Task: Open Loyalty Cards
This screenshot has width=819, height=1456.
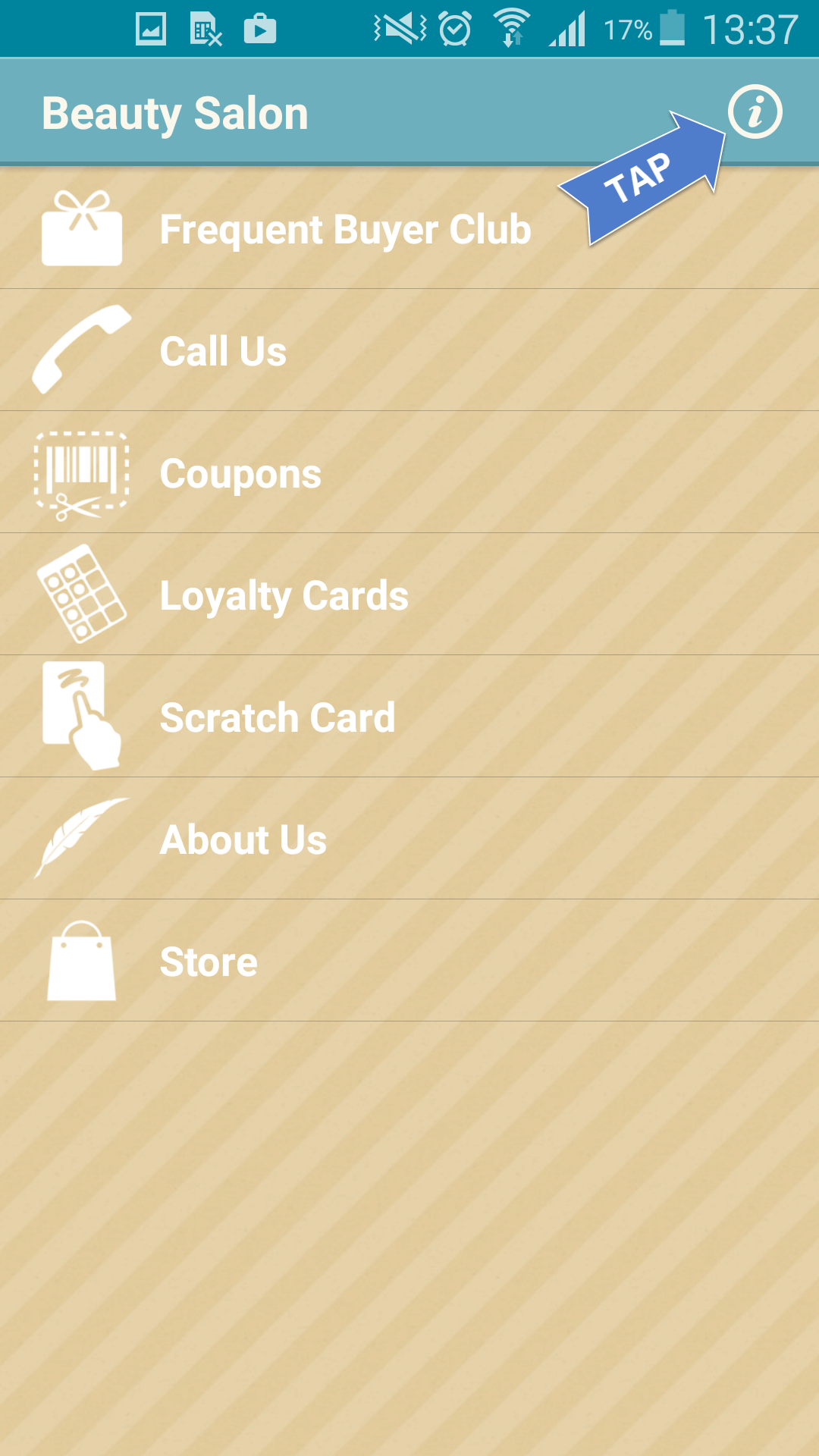Action: [284, 595]
